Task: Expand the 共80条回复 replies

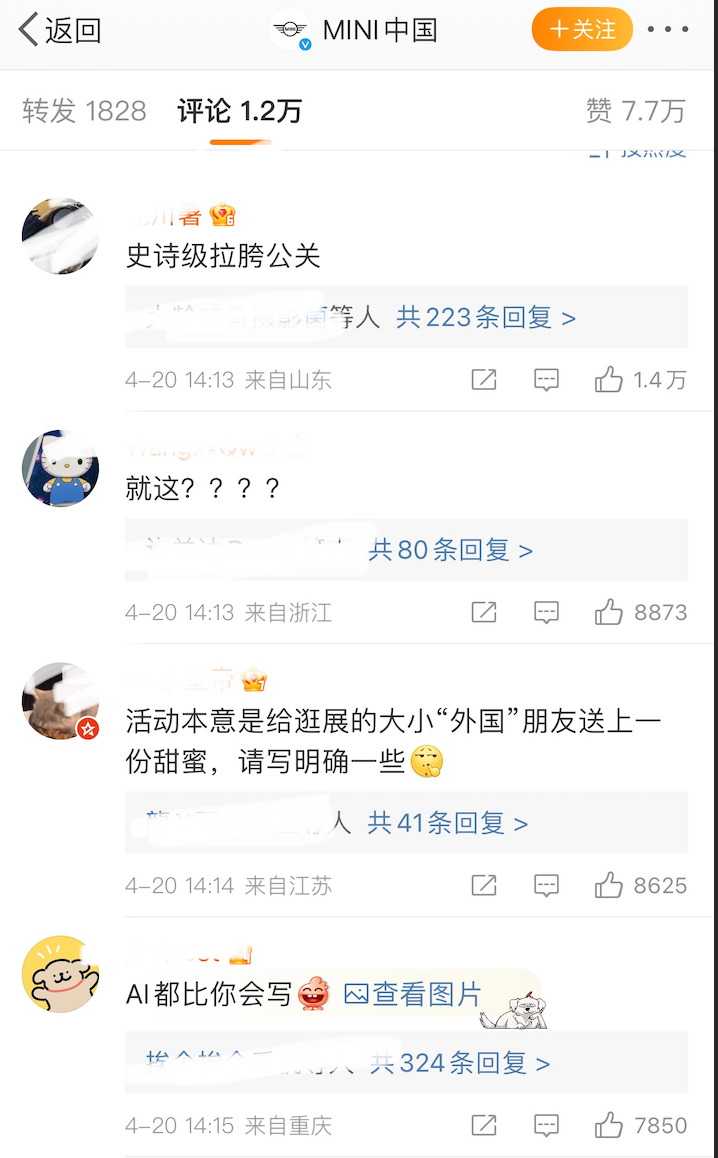Action: [450, 550]
